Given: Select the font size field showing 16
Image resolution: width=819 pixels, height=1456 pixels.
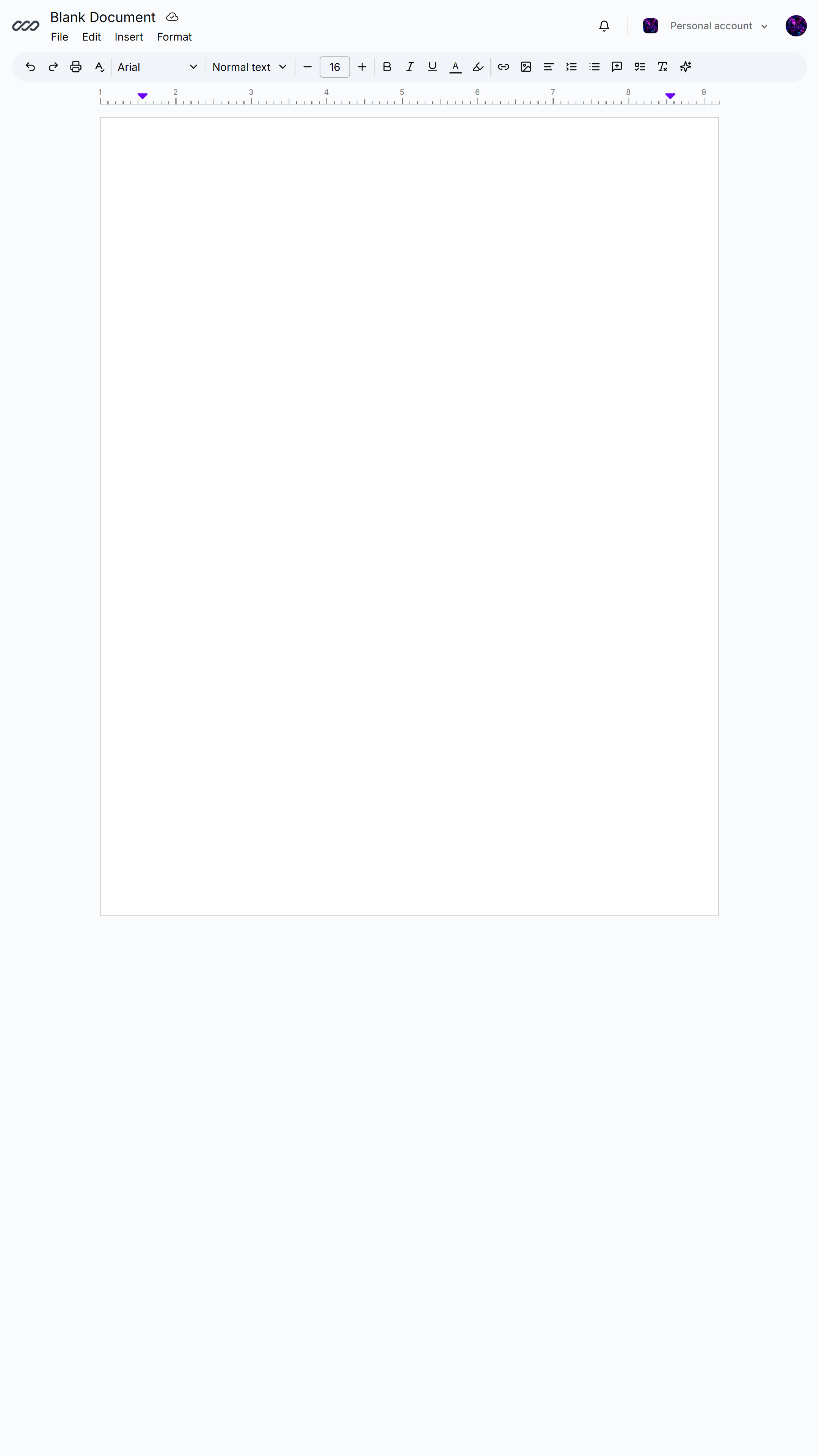Looking at the screenshot, I should coord(334,67).
